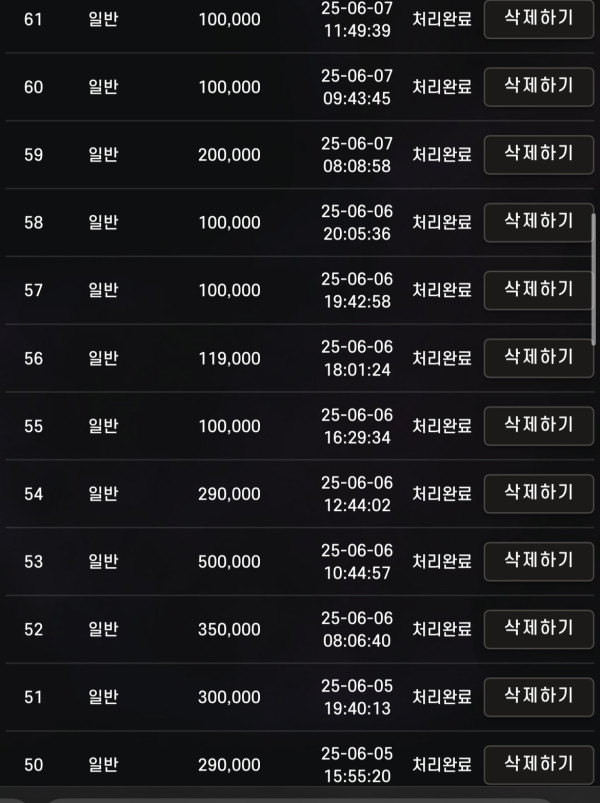Select 삭제하기 for the 119,000 entry
This screenshot has width=600, height=803.
[538, 358]
